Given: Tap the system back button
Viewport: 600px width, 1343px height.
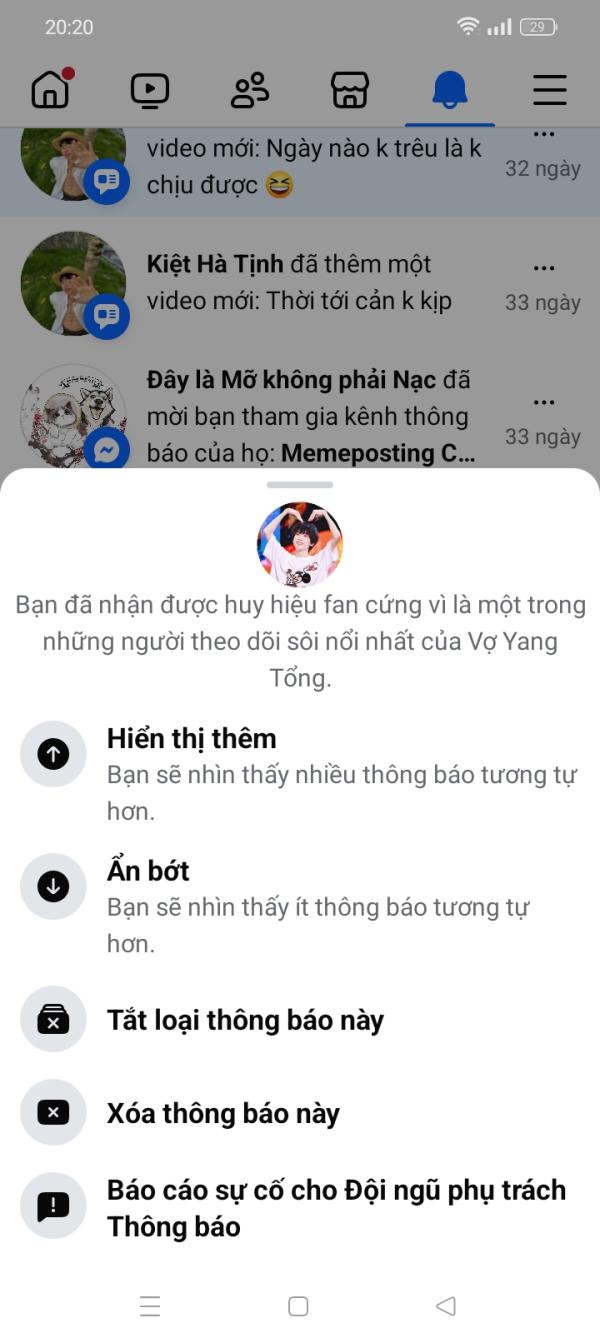Looking at the screenshot, I should [446, 1305].
